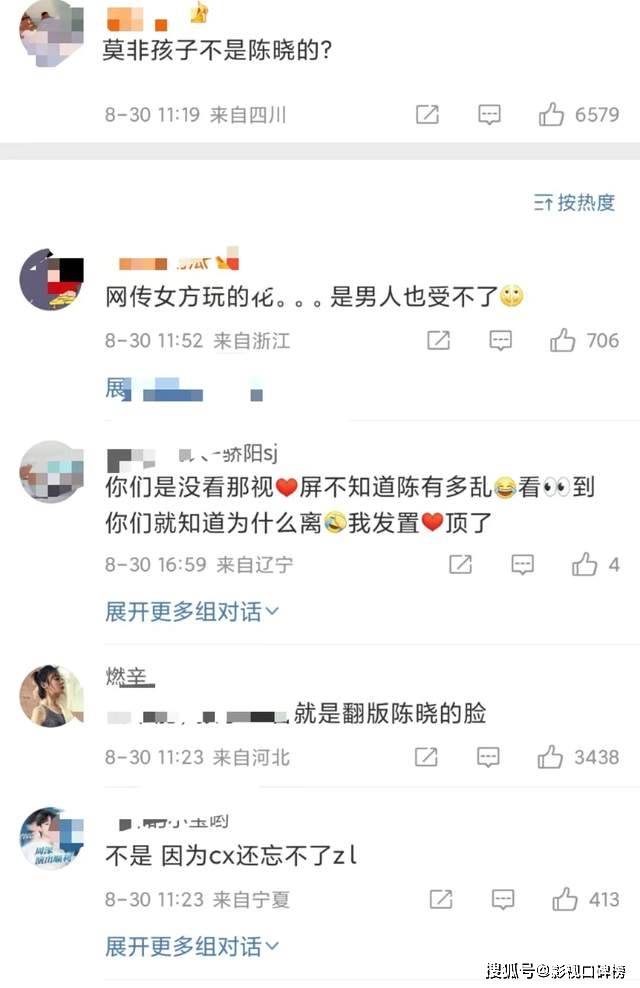Like the comment from 浙江 with 706 likes
The image size is (640, 988).
coord(563,341)
